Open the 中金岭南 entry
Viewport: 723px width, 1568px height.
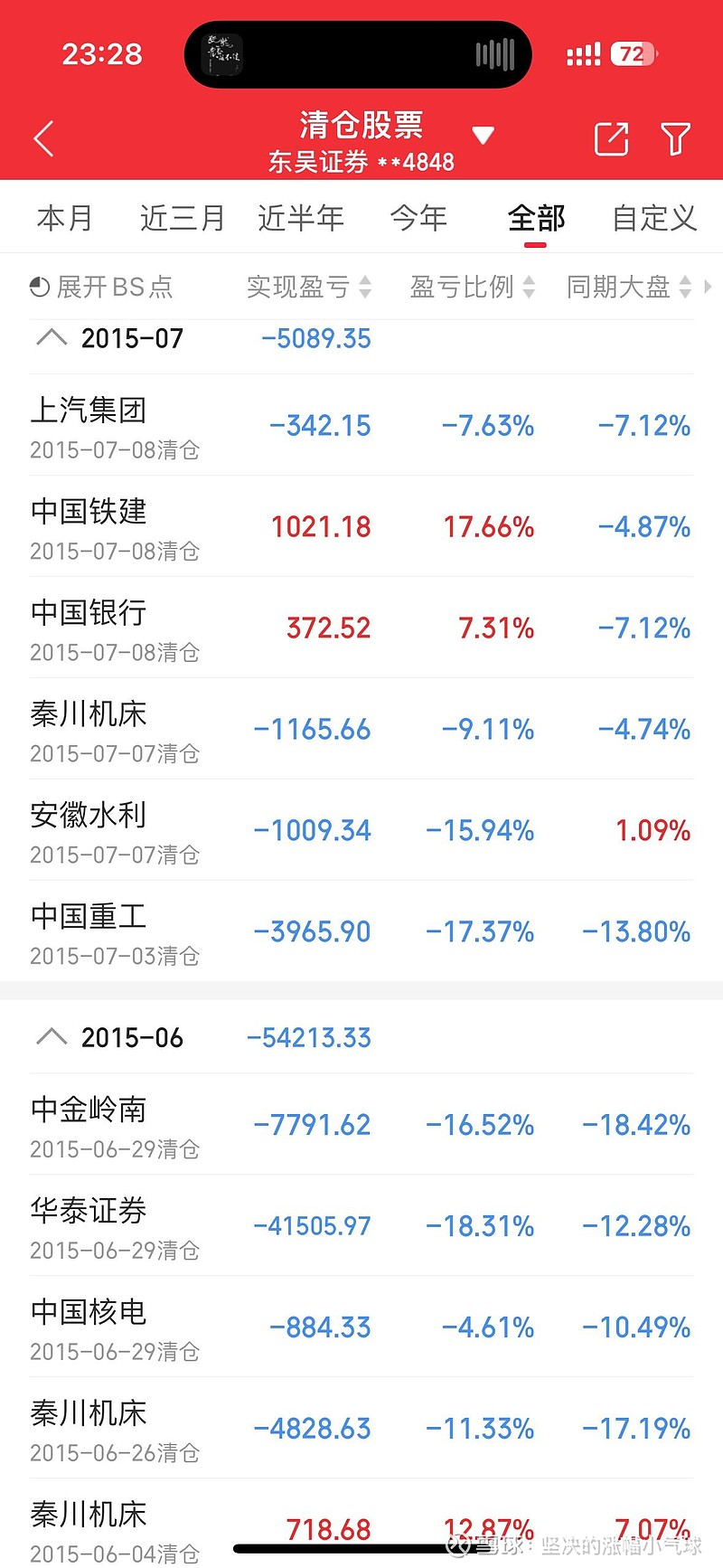tap(361, 1124)
